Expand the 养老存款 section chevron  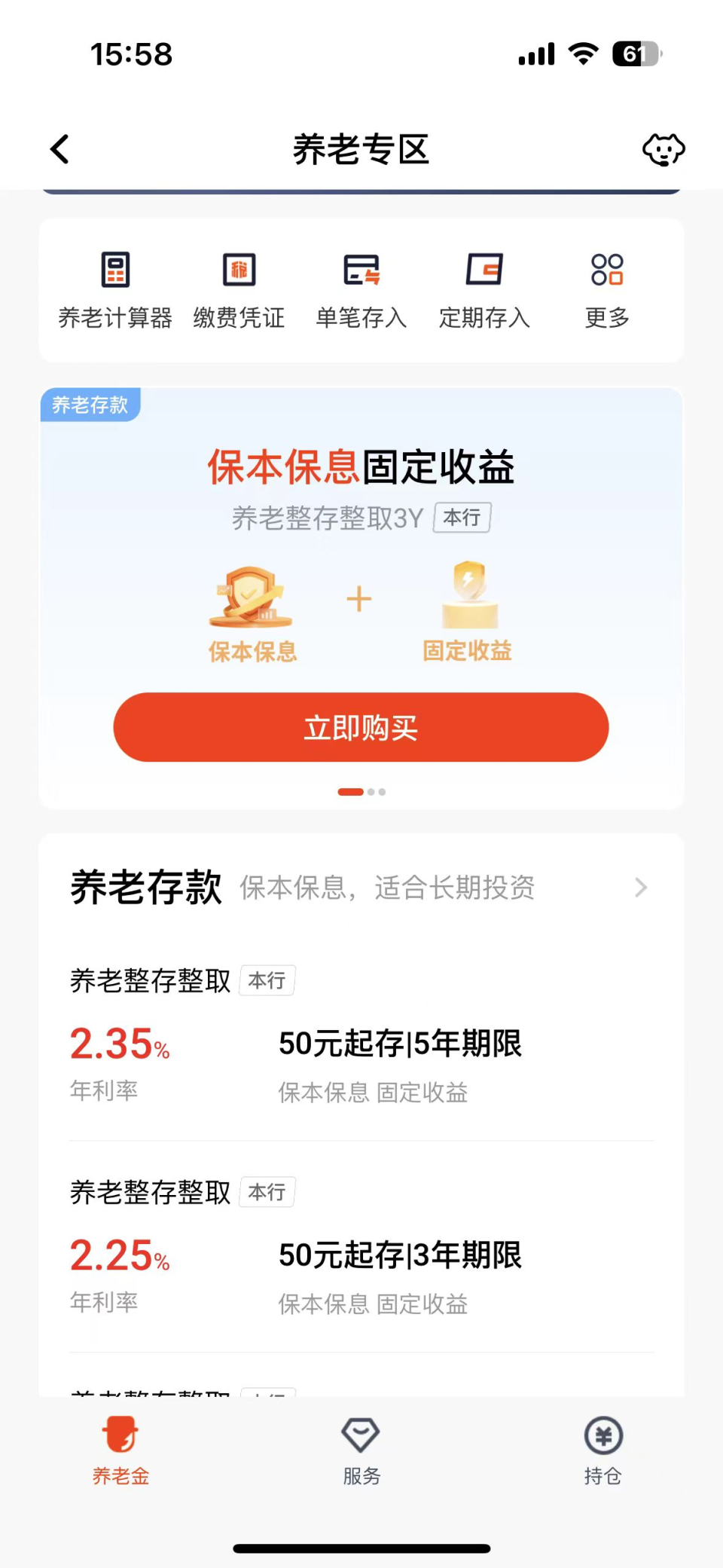tap(640, 888)
